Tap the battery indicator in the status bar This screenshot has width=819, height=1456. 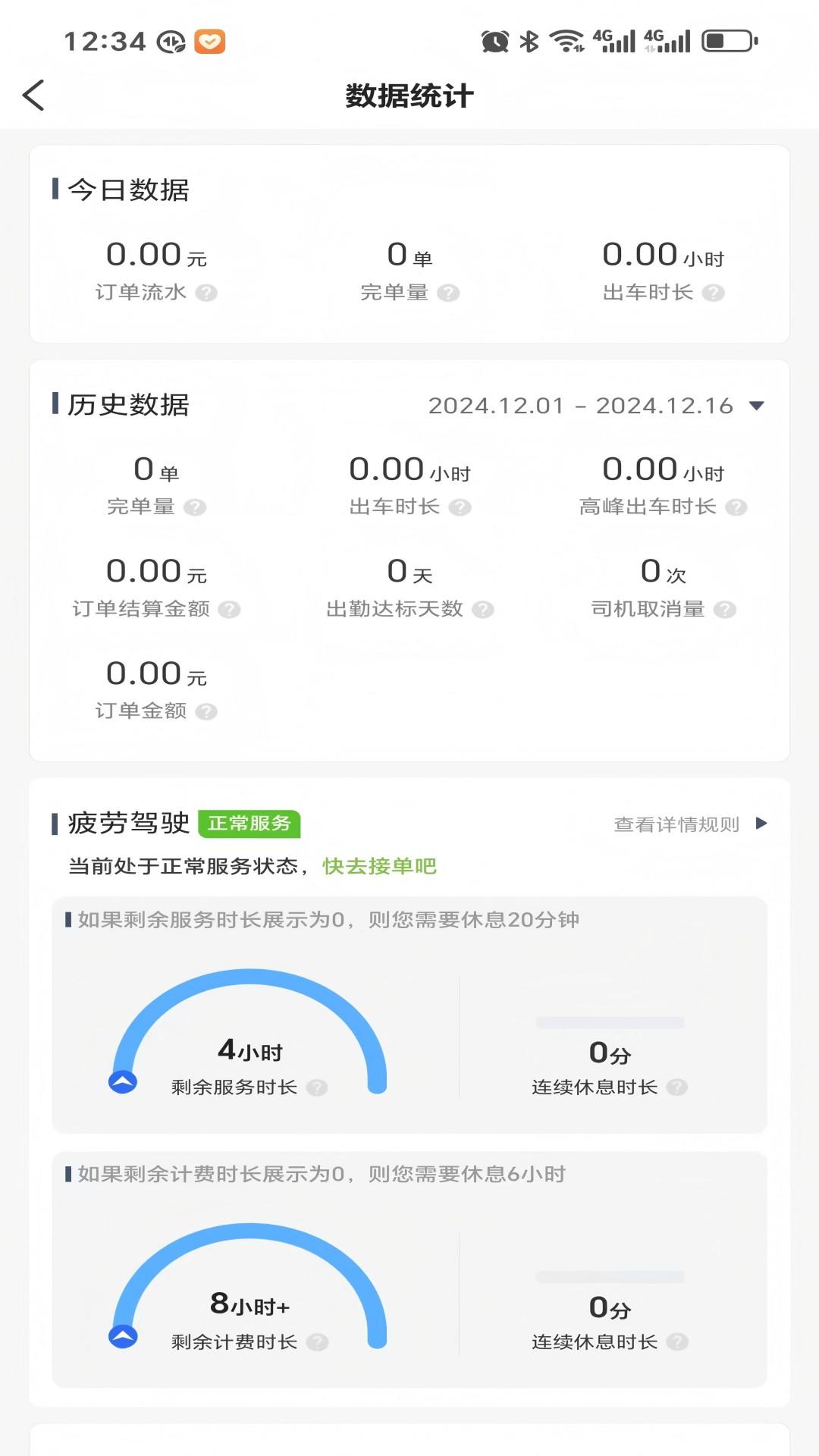(726, 42)
